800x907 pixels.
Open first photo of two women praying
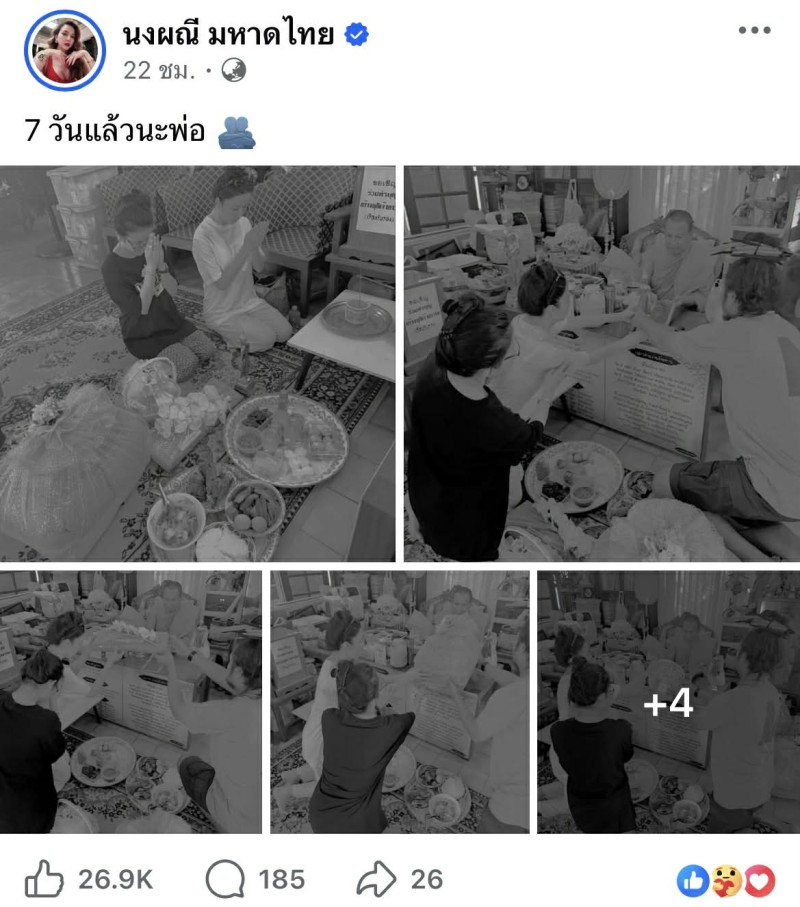coord(198,364)
